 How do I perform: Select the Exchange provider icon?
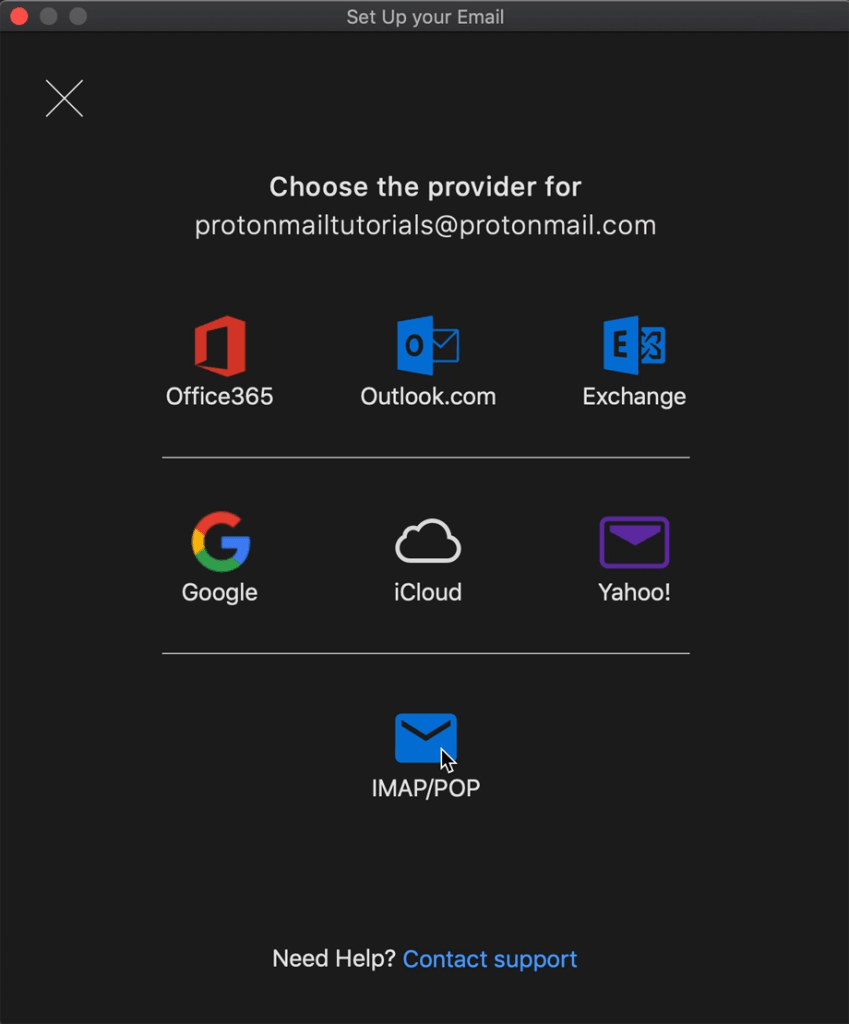coord(633,343)
